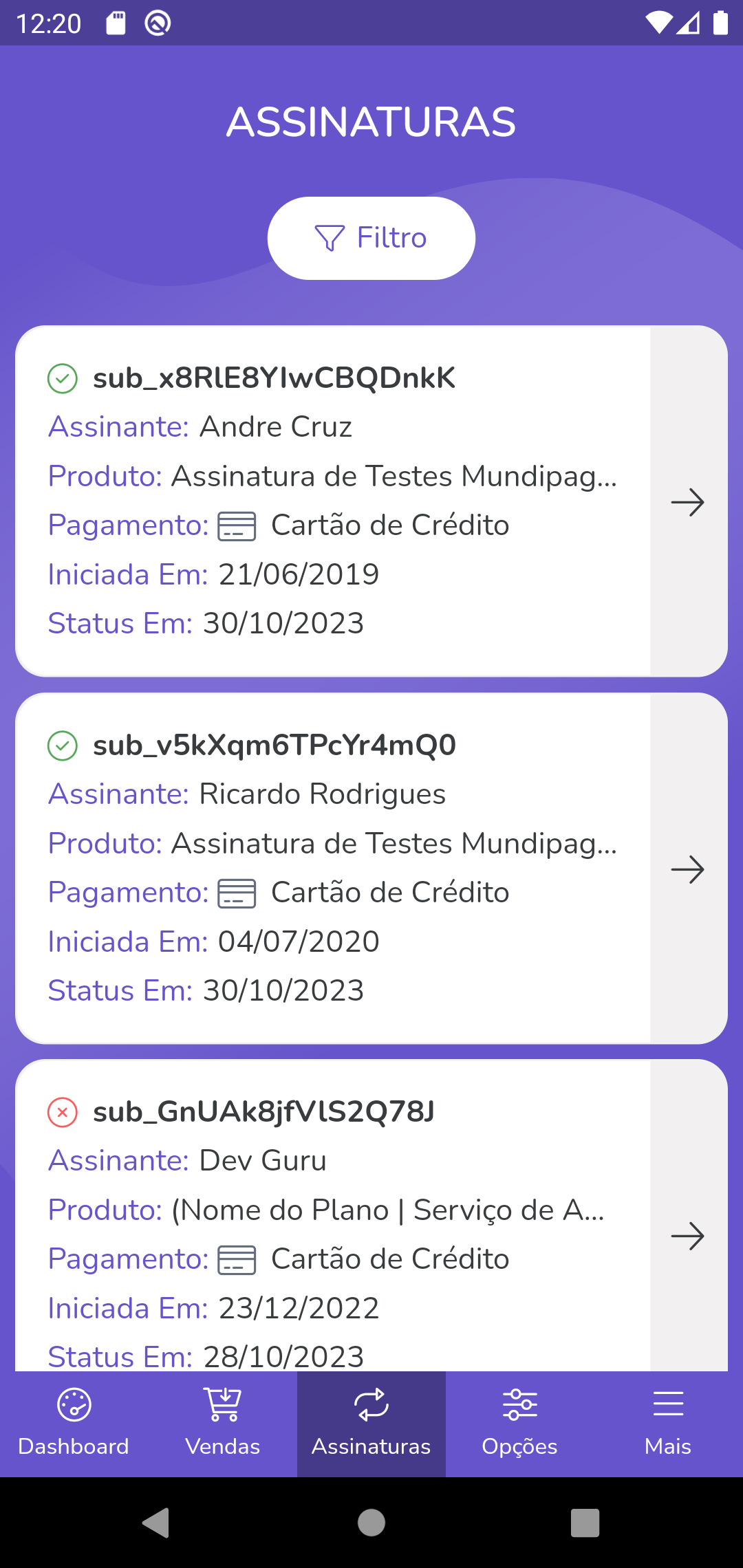This screenshot has height=1568, width=743.
Task: Open Ricardo Rodrigues's subscription card
Action: (x=332, y=868)
